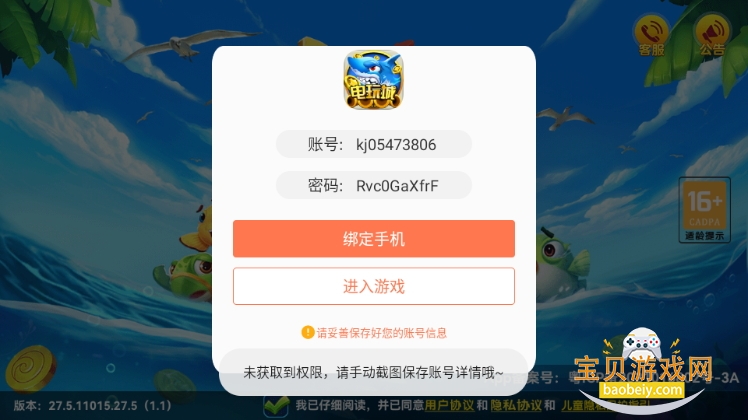Open the 公告 announcements icon
Image resolution: width=748 pixels, height=420 pixels.
[x=711, y=36]
